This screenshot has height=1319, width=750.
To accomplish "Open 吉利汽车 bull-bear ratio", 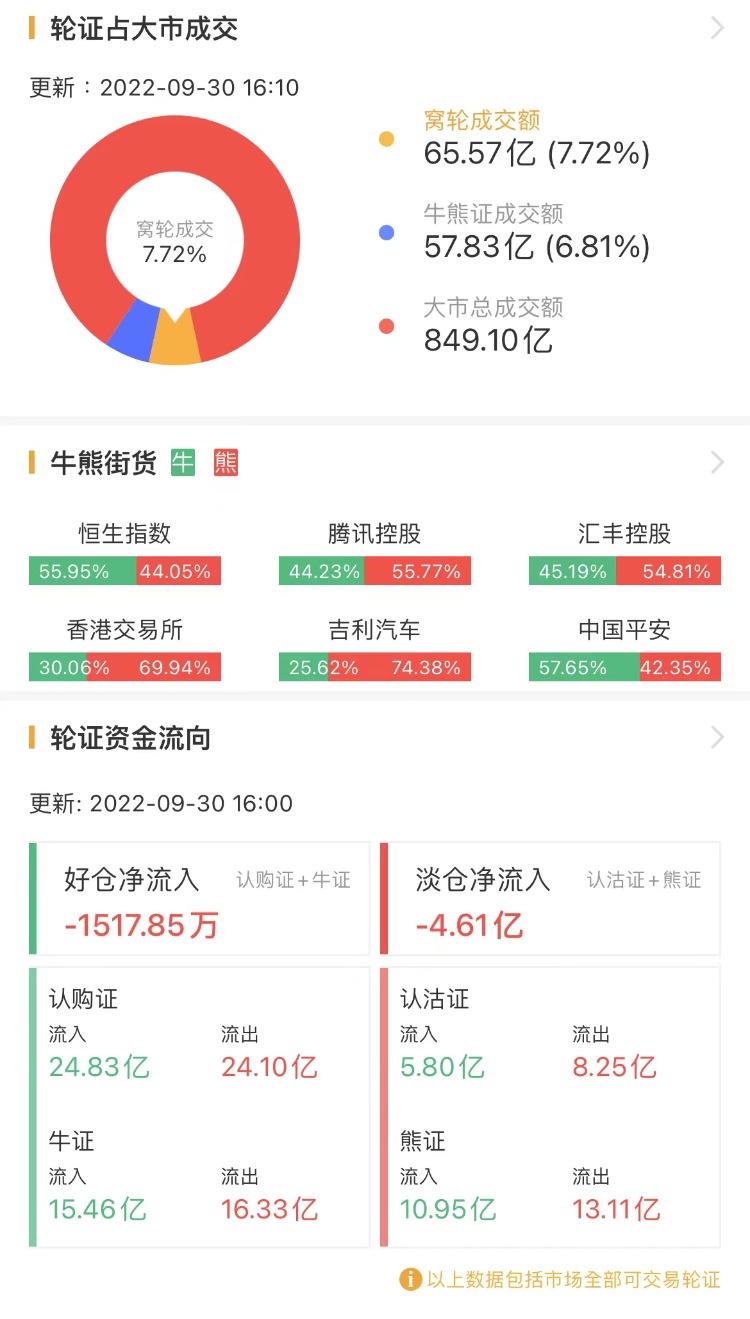I will coord(374,648).
